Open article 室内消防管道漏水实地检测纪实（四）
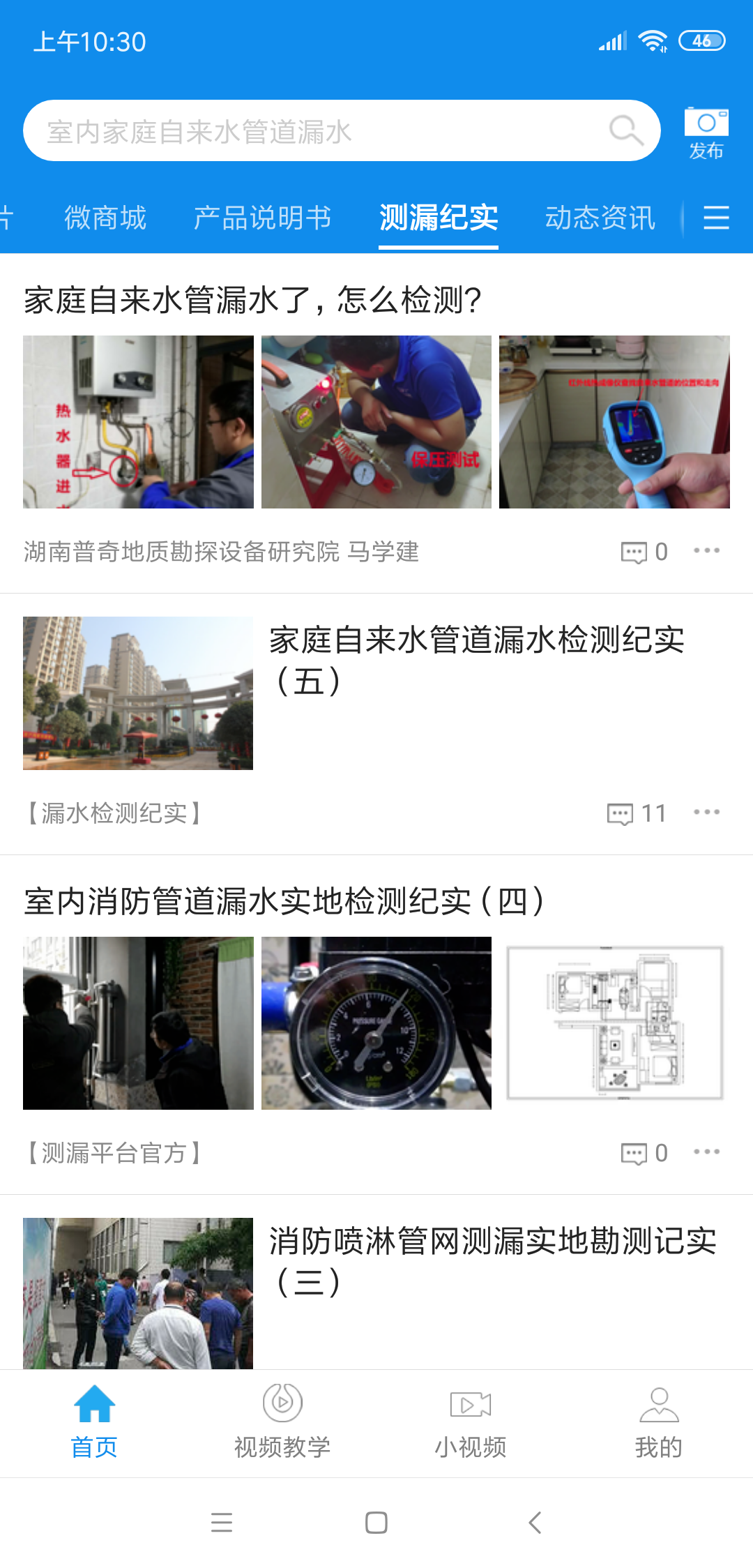 (x=284, y=901)
